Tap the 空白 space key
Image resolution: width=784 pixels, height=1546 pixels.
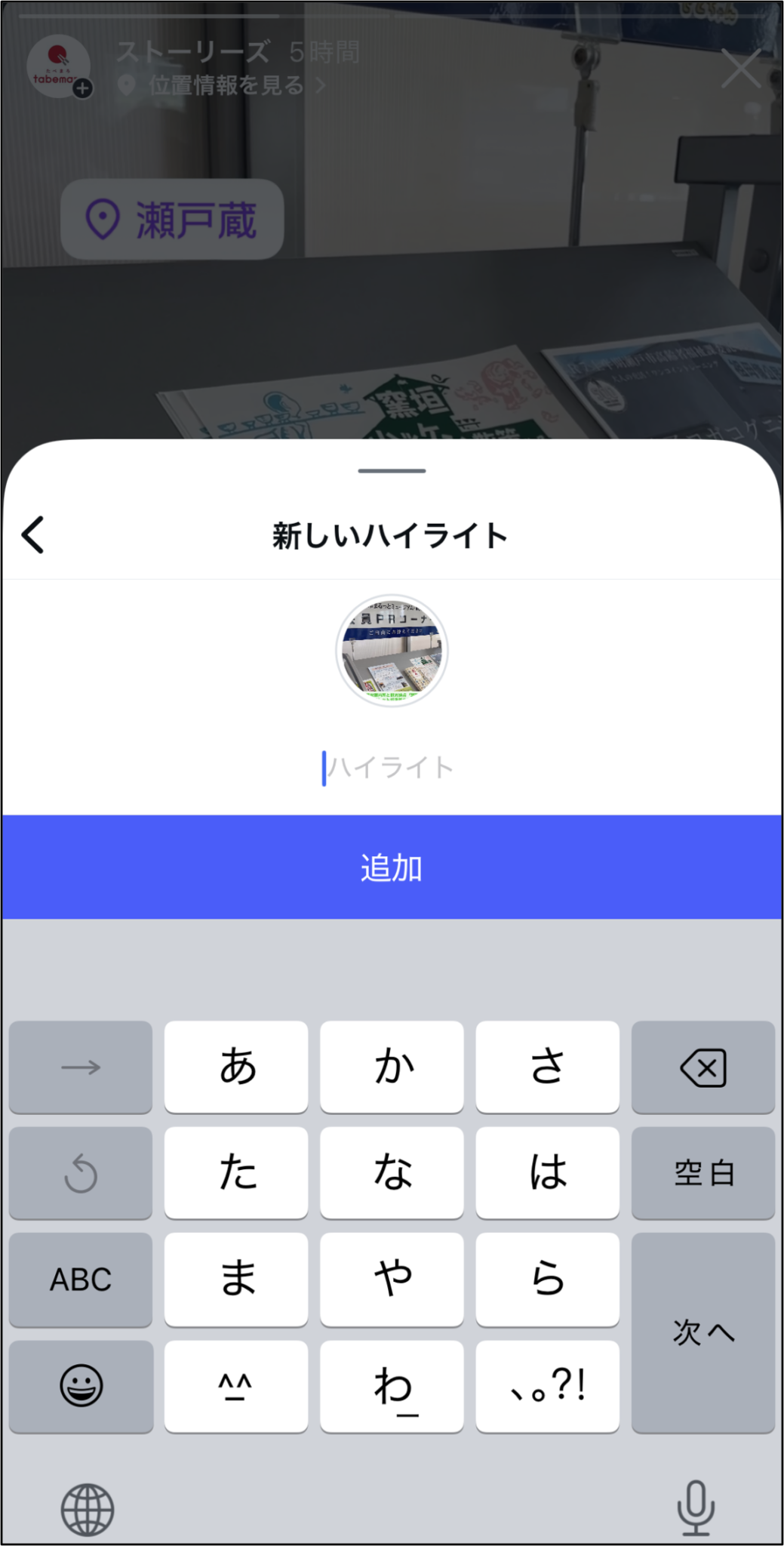click(x=703, y=1173)
